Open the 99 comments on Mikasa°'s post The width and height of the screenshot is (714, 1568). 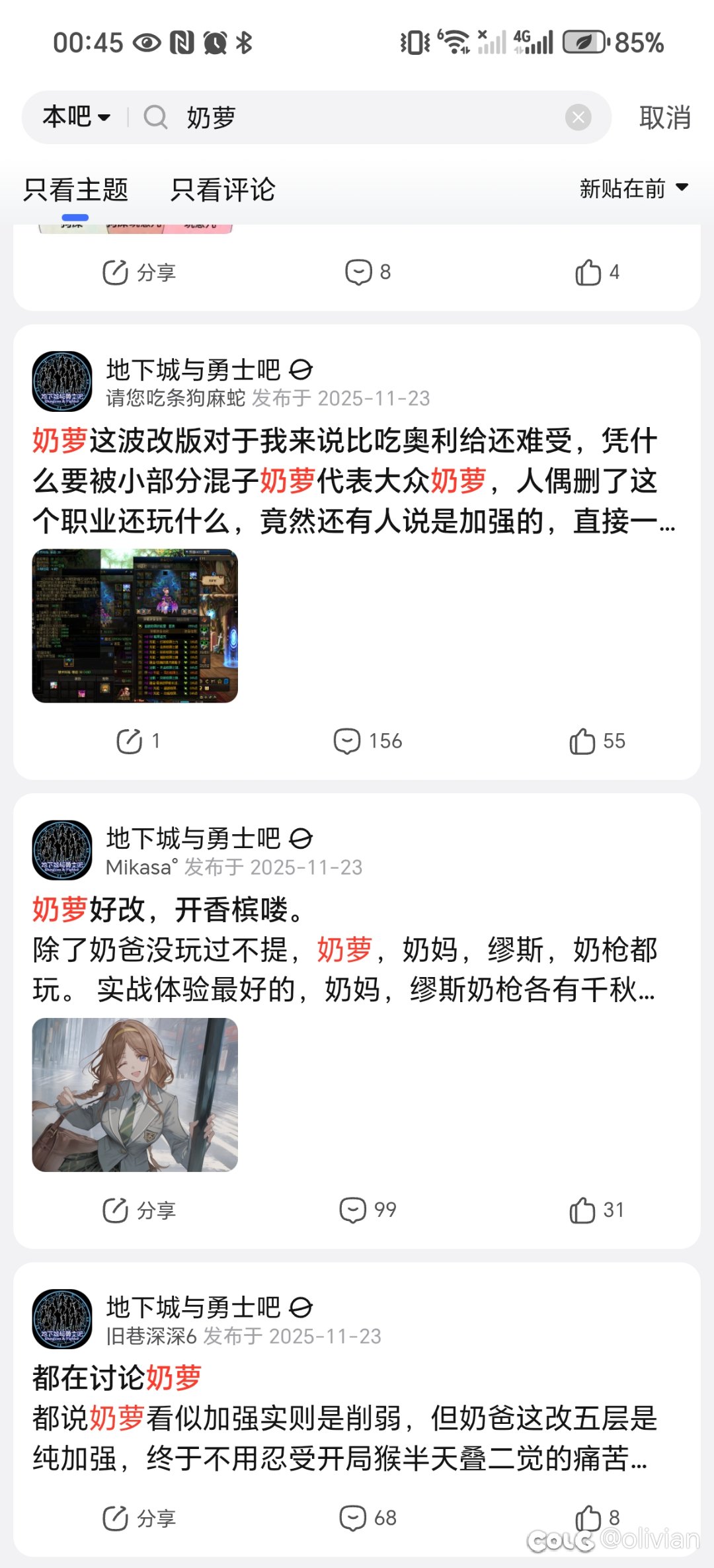point(368,1210)
